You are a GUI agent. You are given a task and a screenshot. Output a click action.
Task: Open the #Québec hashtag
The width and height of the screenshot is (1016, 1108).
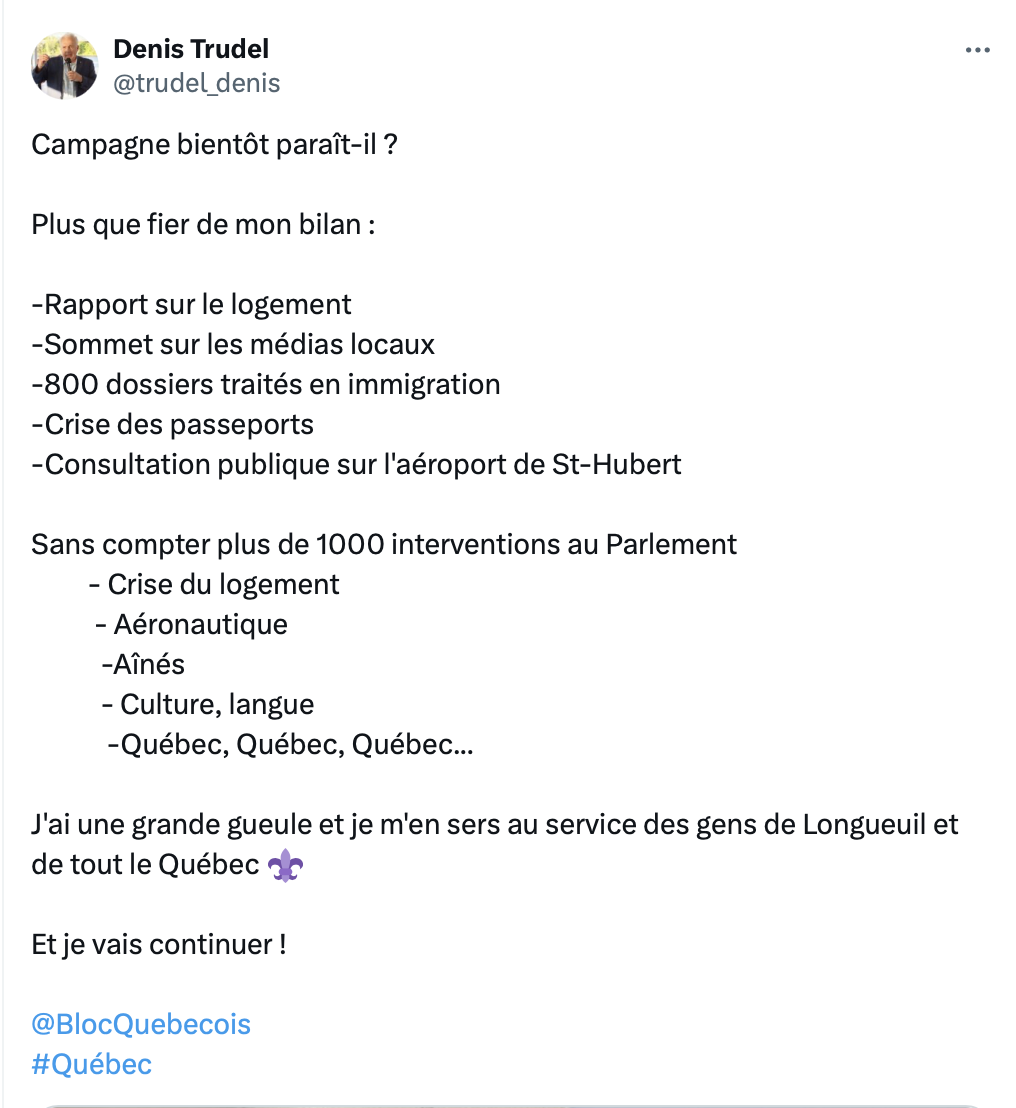[x=92, y=1064]
